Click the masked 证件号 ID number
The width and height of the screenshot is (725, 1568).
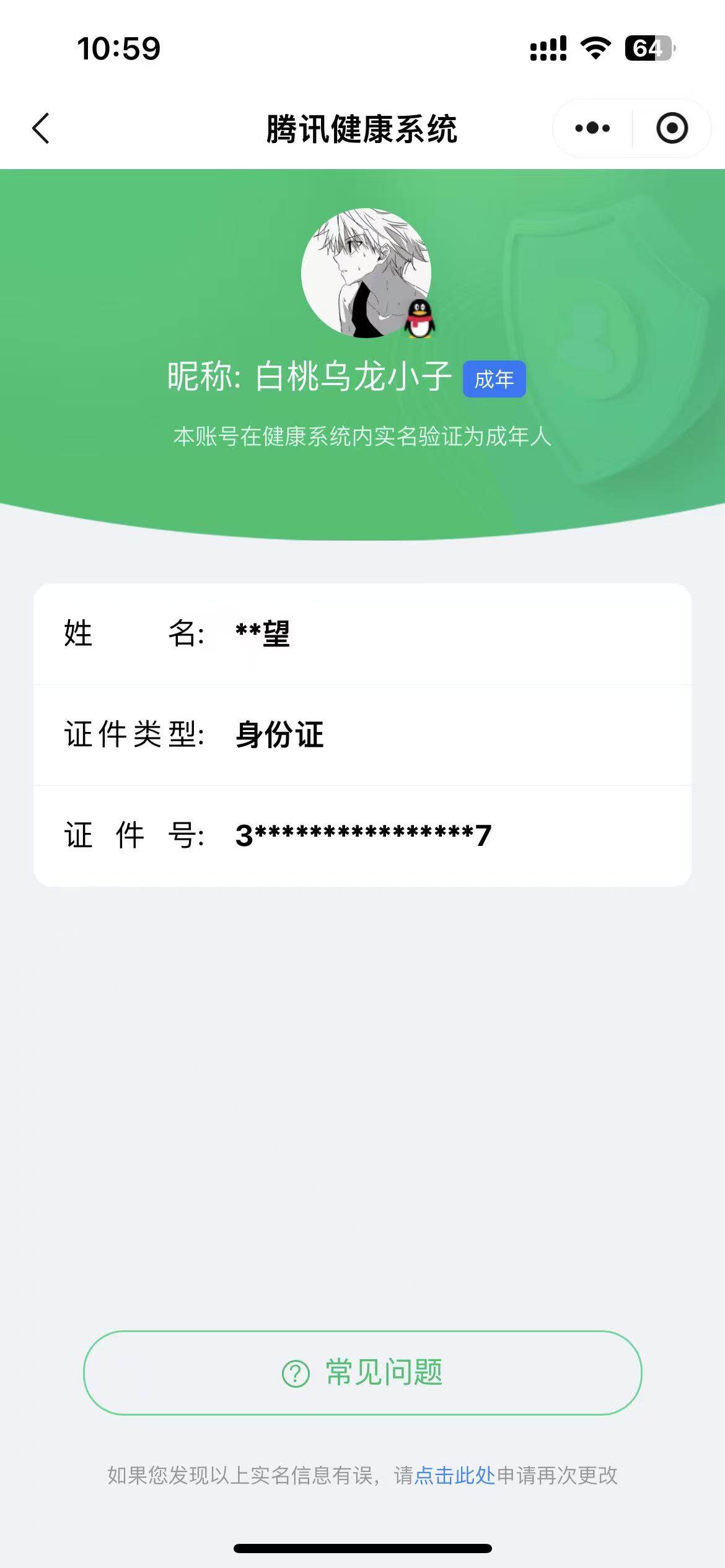tap(361, 836)
